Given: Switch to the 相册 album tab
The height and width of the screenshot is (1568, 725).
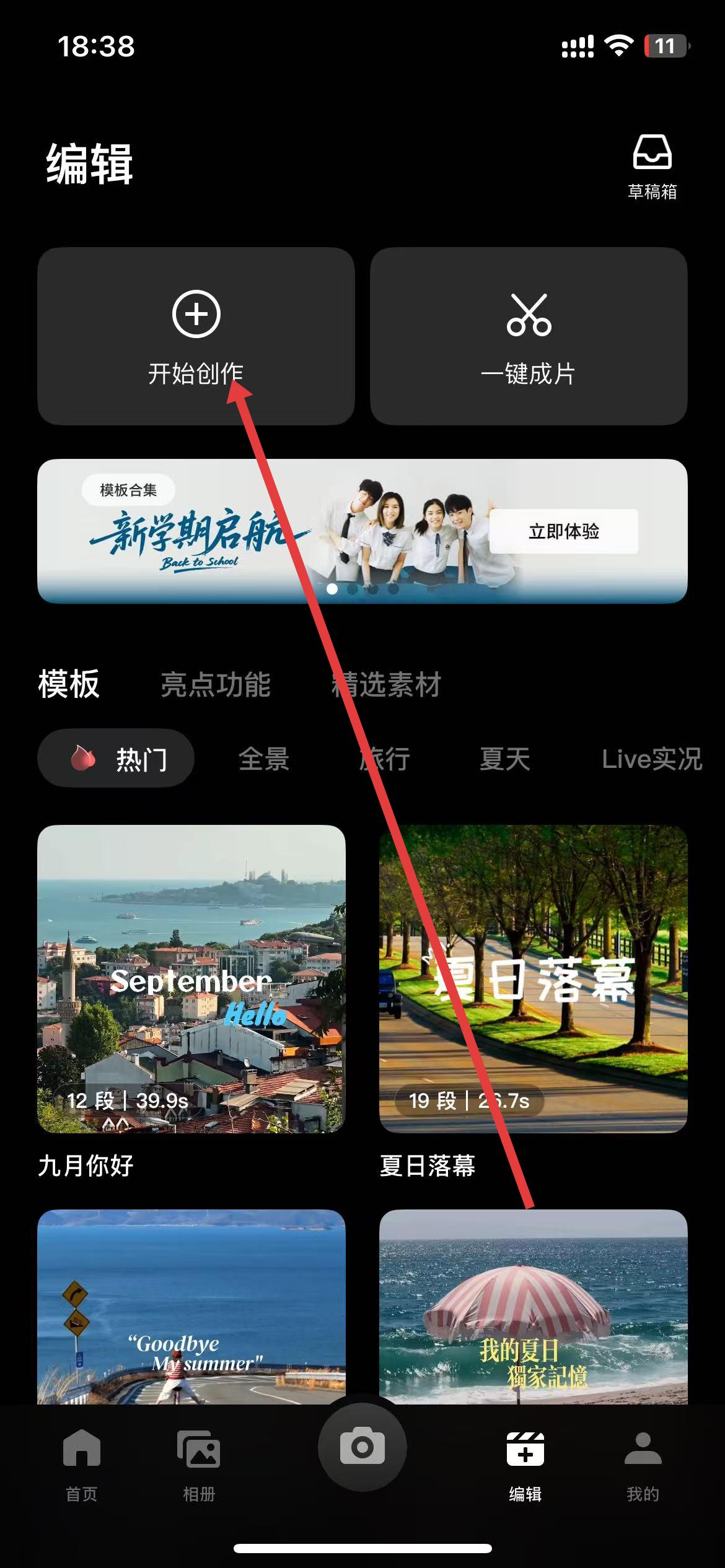Looking at the screenshot, I should (199, 1464).
